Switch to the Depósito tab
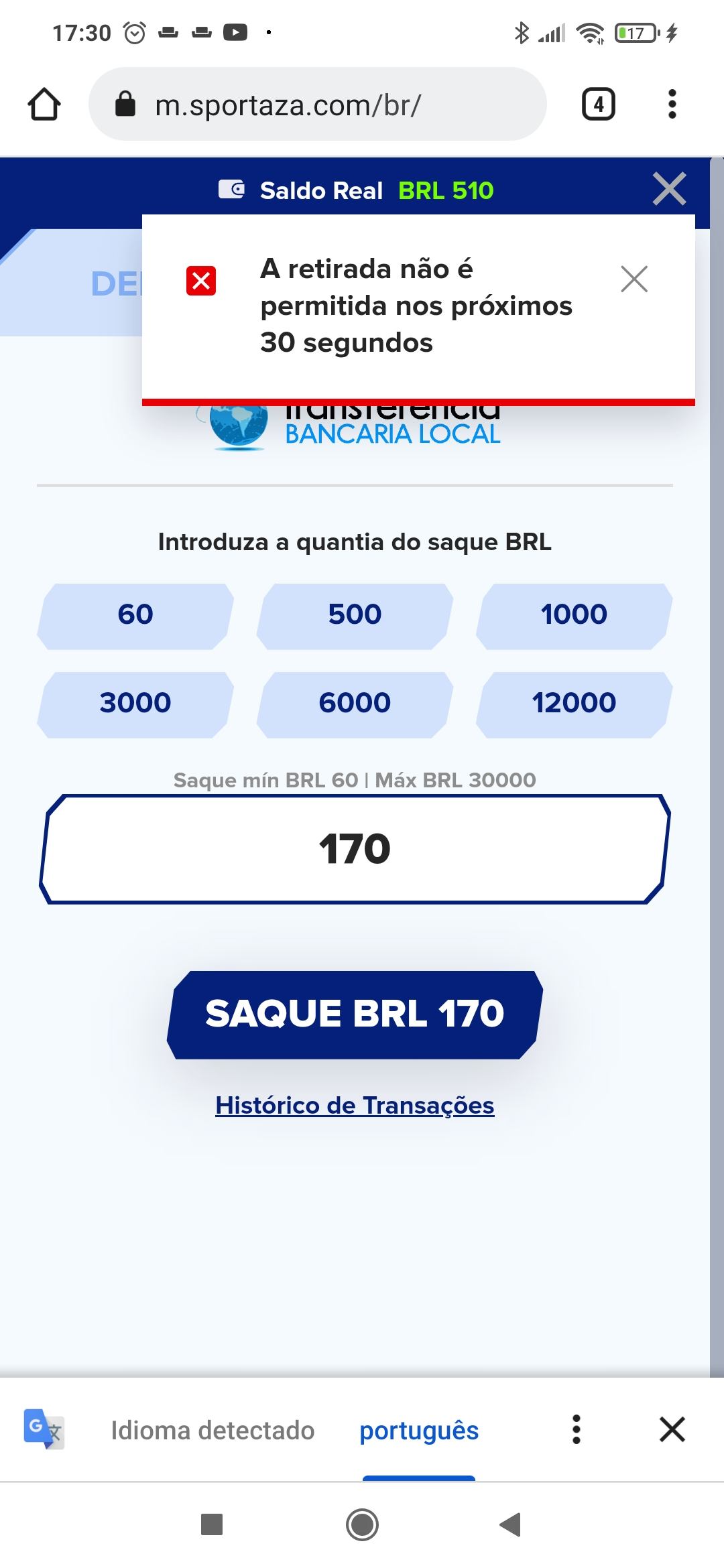 [x=115, y=283]
